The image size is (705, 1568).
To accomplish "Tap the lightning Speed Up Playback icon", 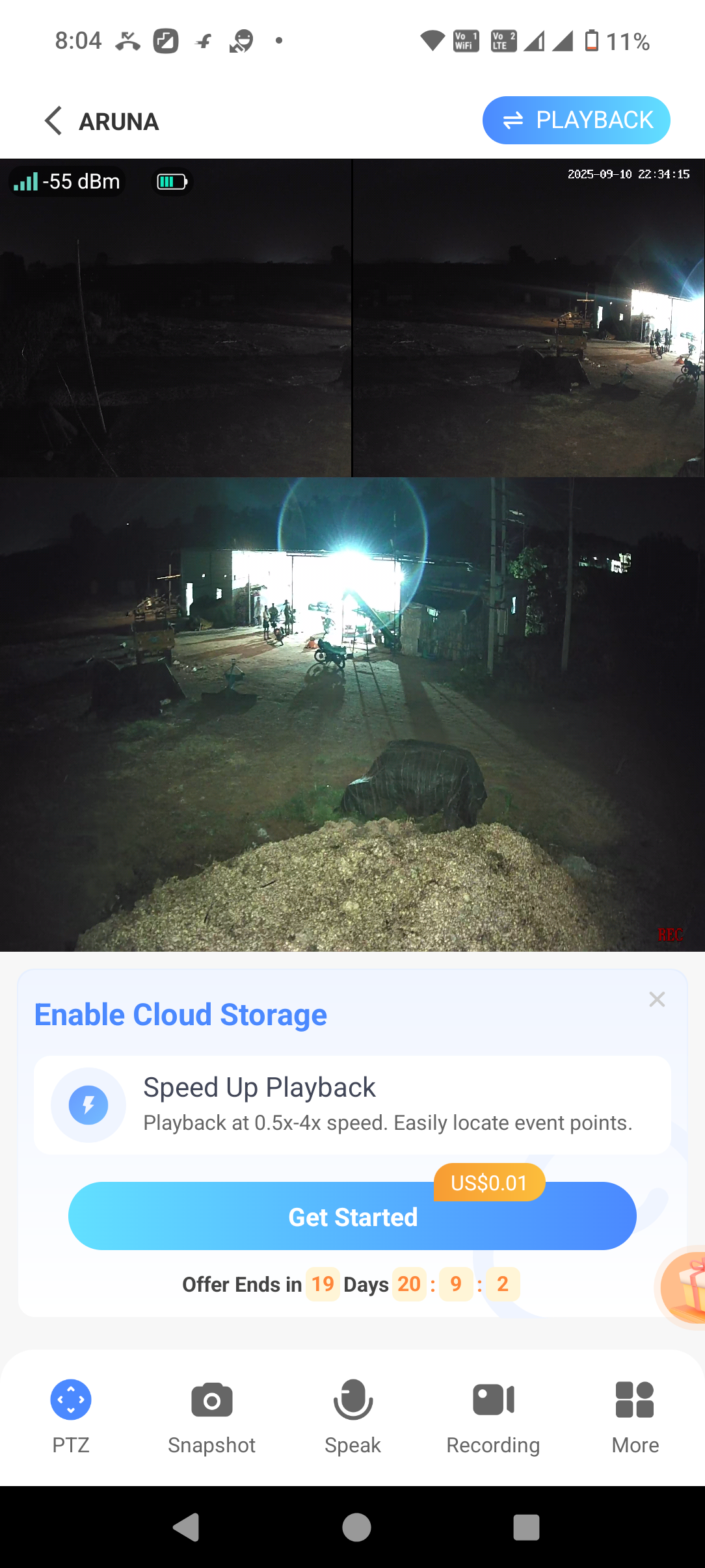I will click(x=89, y=1104).
